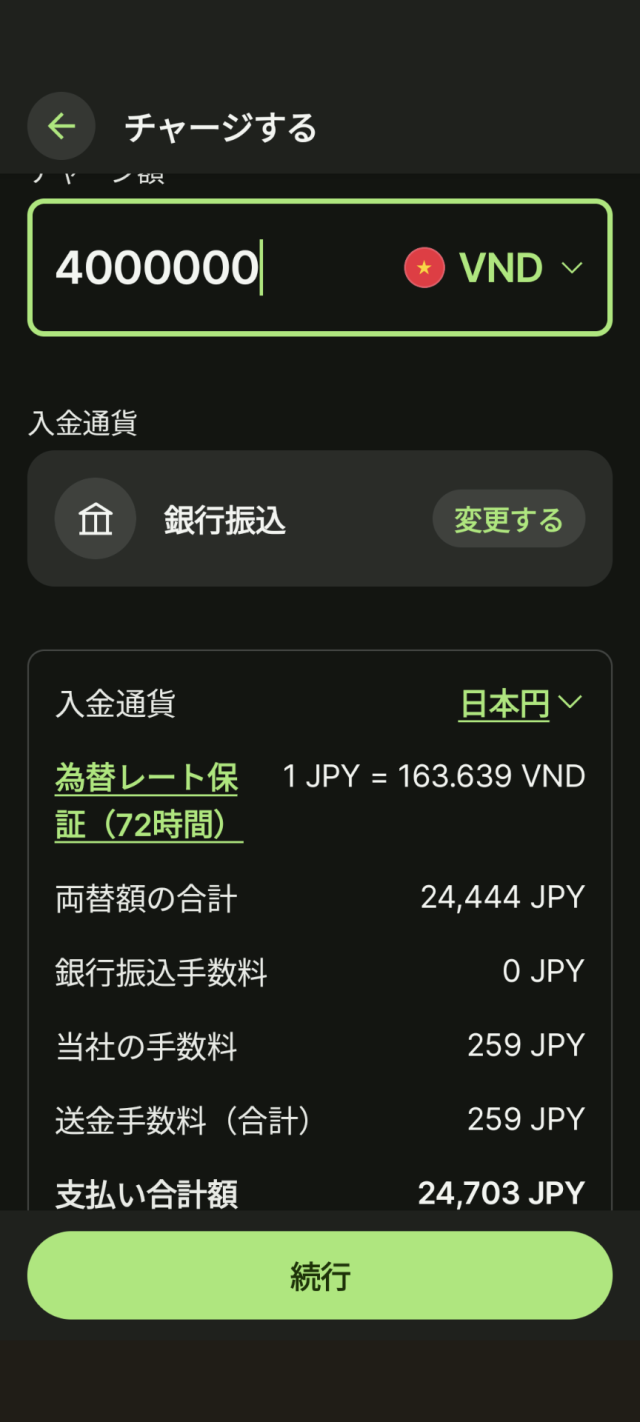640x1422 pixels.
Task: Open the 日本円 deposit currency dropdown
Action: click(x=519, y=704)
